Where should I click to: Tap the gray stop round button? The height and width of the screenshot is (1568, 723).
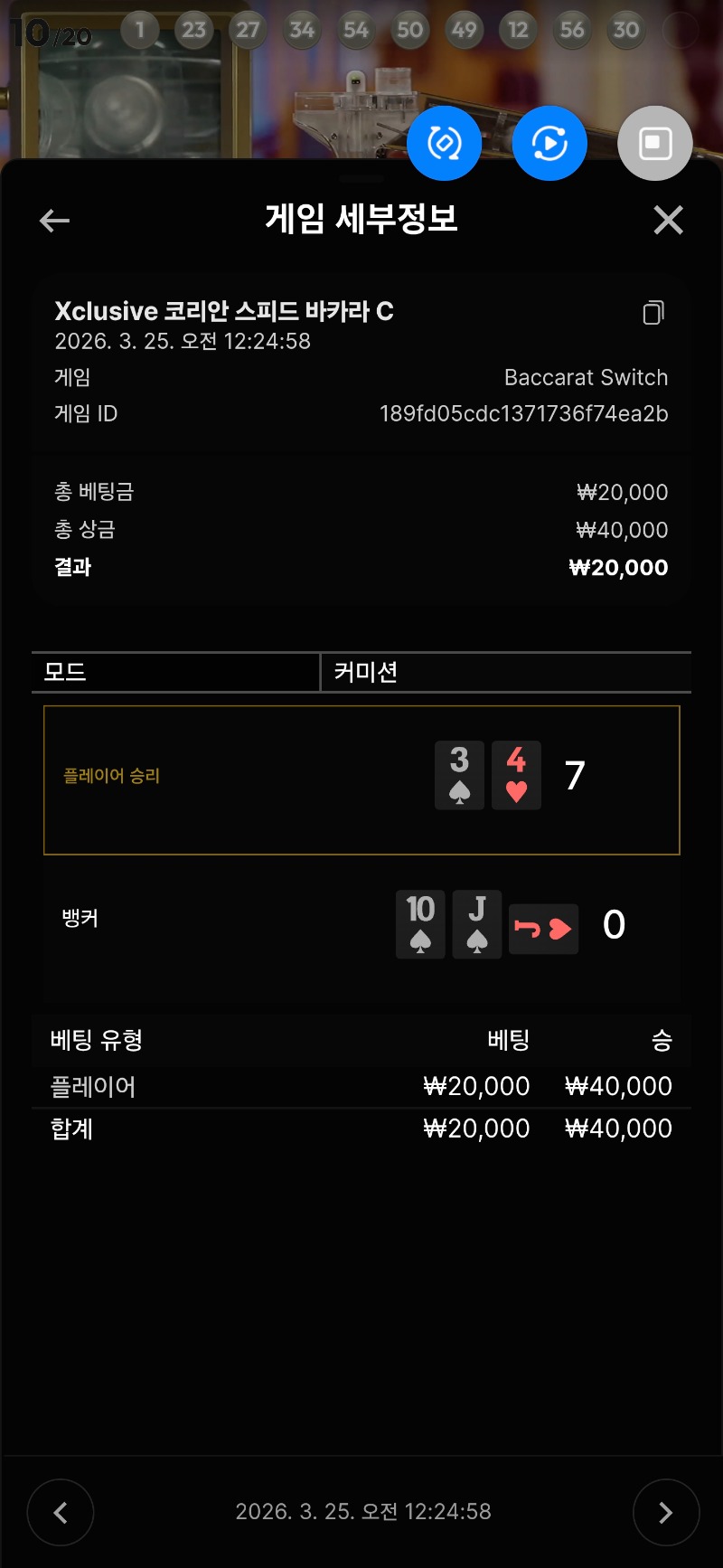655,143
